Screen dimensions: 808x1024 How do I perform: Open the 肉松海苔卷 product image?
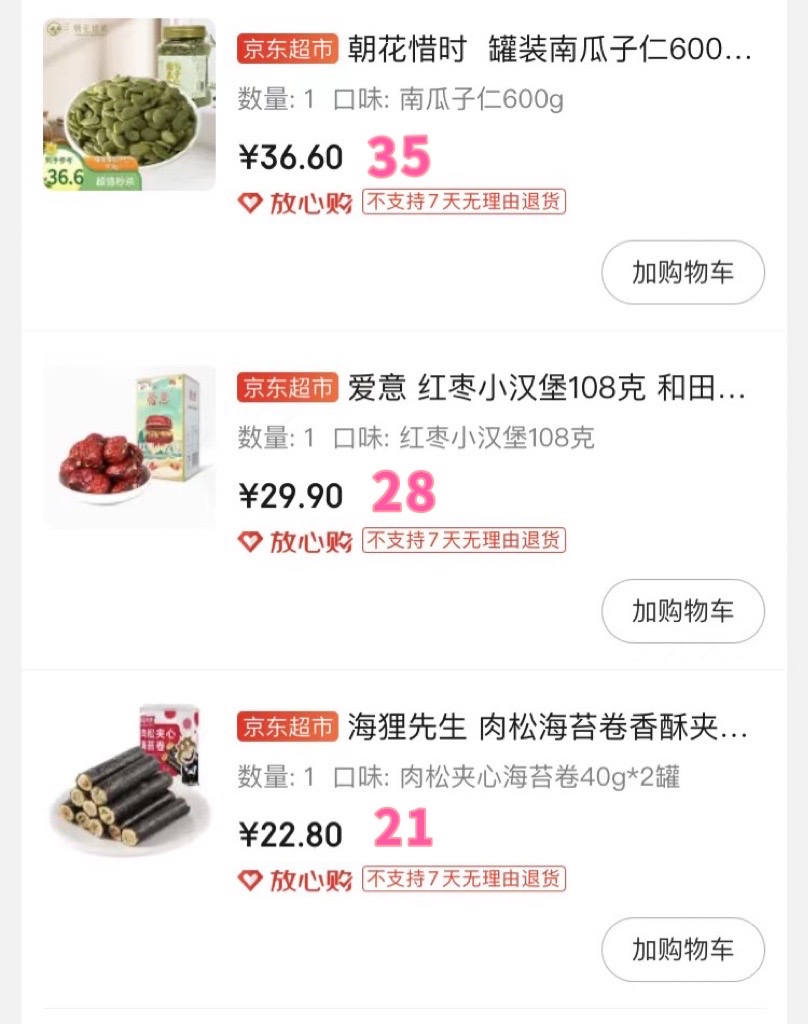(x=129, y=782)
